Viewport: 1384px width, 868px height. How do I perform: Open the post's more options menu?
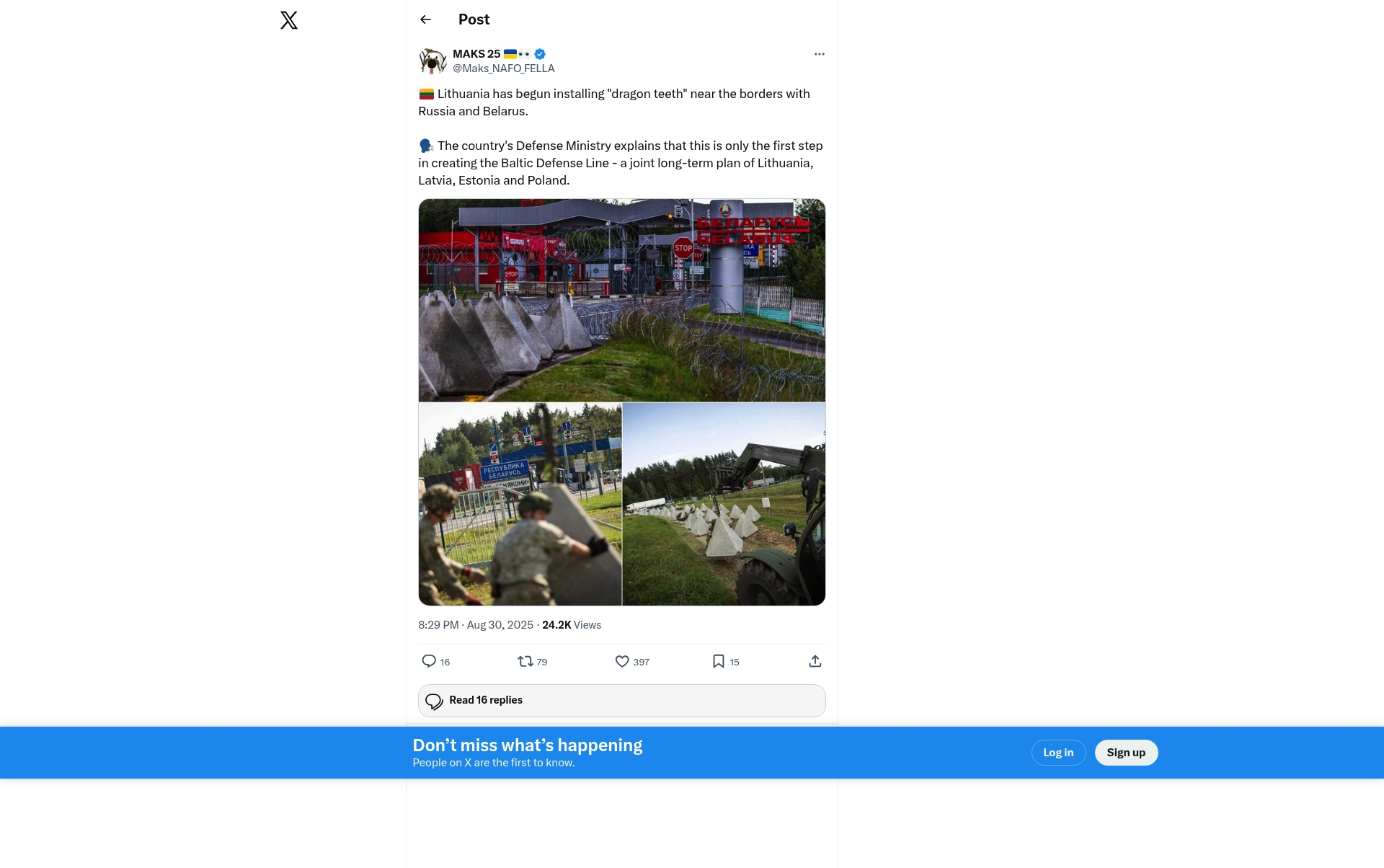click(x=819, y=54)
